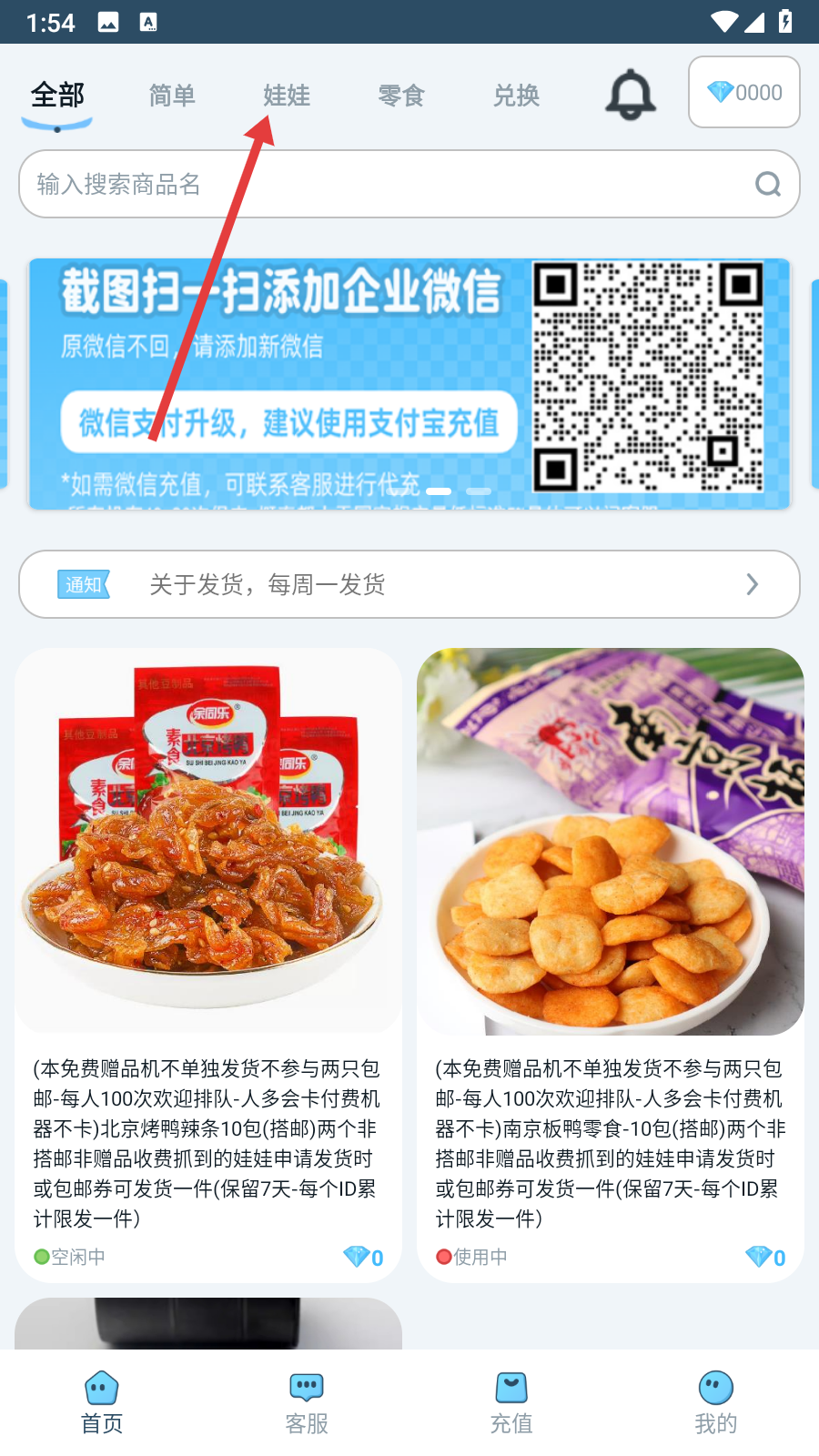Select the 全部 tab

click(x=57, y=95)
